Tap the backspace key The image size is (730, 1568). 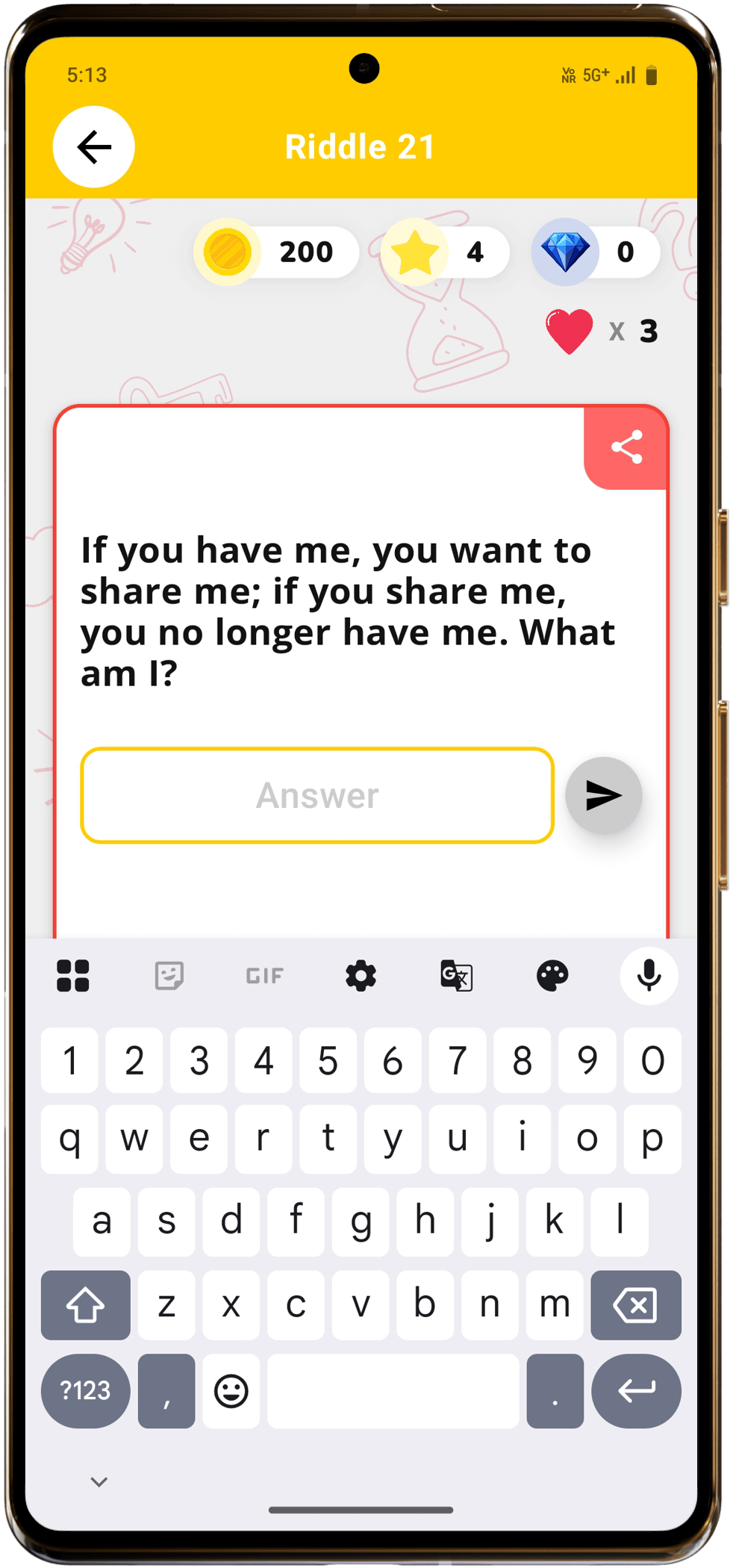pyautogui.click(x=635, y=1305)
